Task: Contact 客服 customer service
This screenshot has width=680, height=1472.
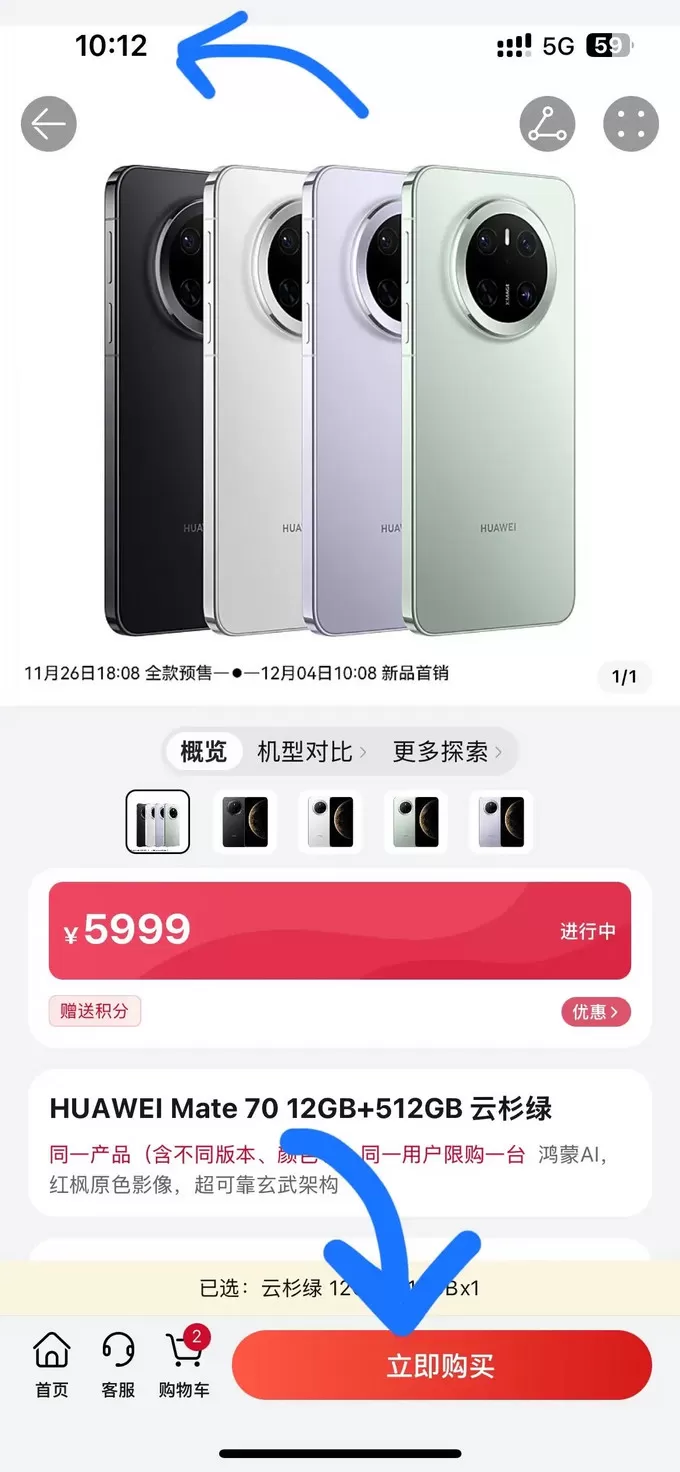Action: coord(118,1366)
